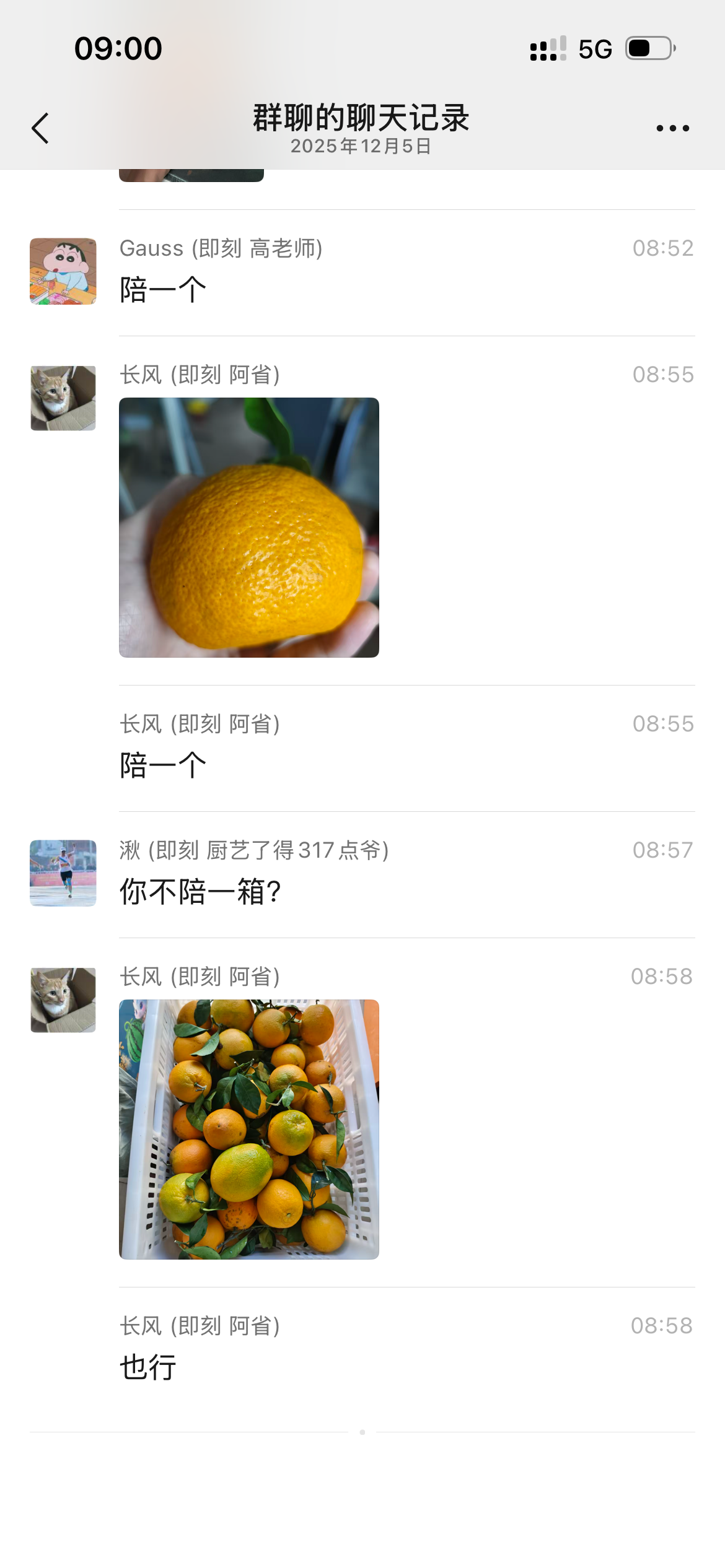Open the runner avatar of 湫
The height and width of the screenshot is (1568, 725).
pos(63,873)
